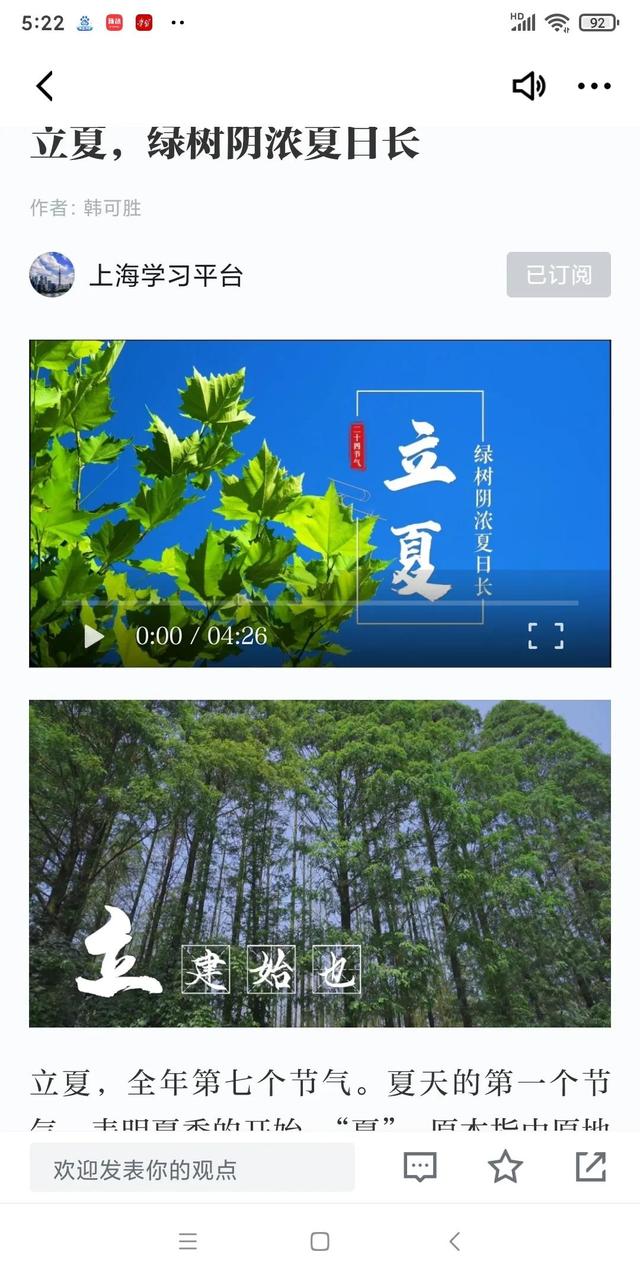This screenshot has height=1280, width=640.
Task: Enter fullscreen mode for the video
Action: 545,636
